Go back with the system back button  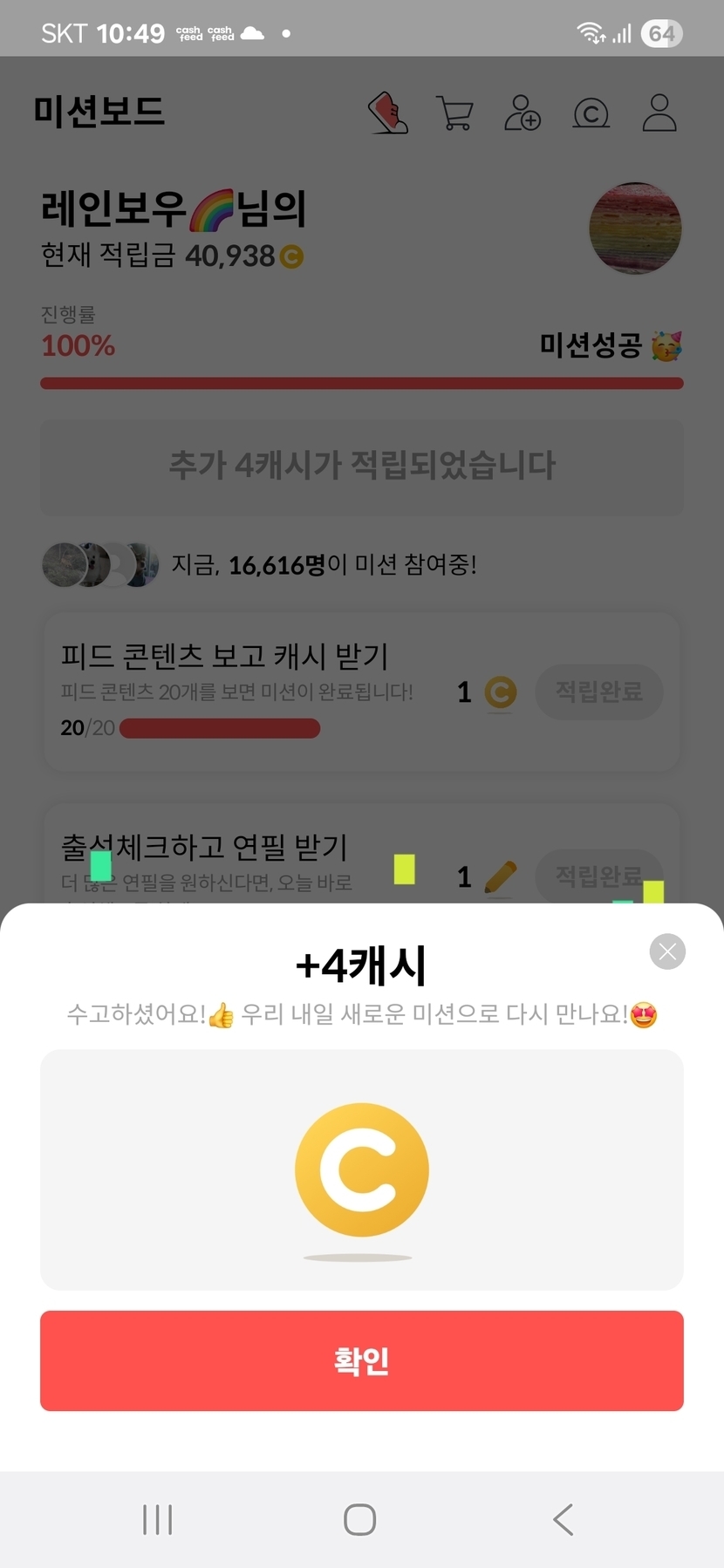(563, 1520)
